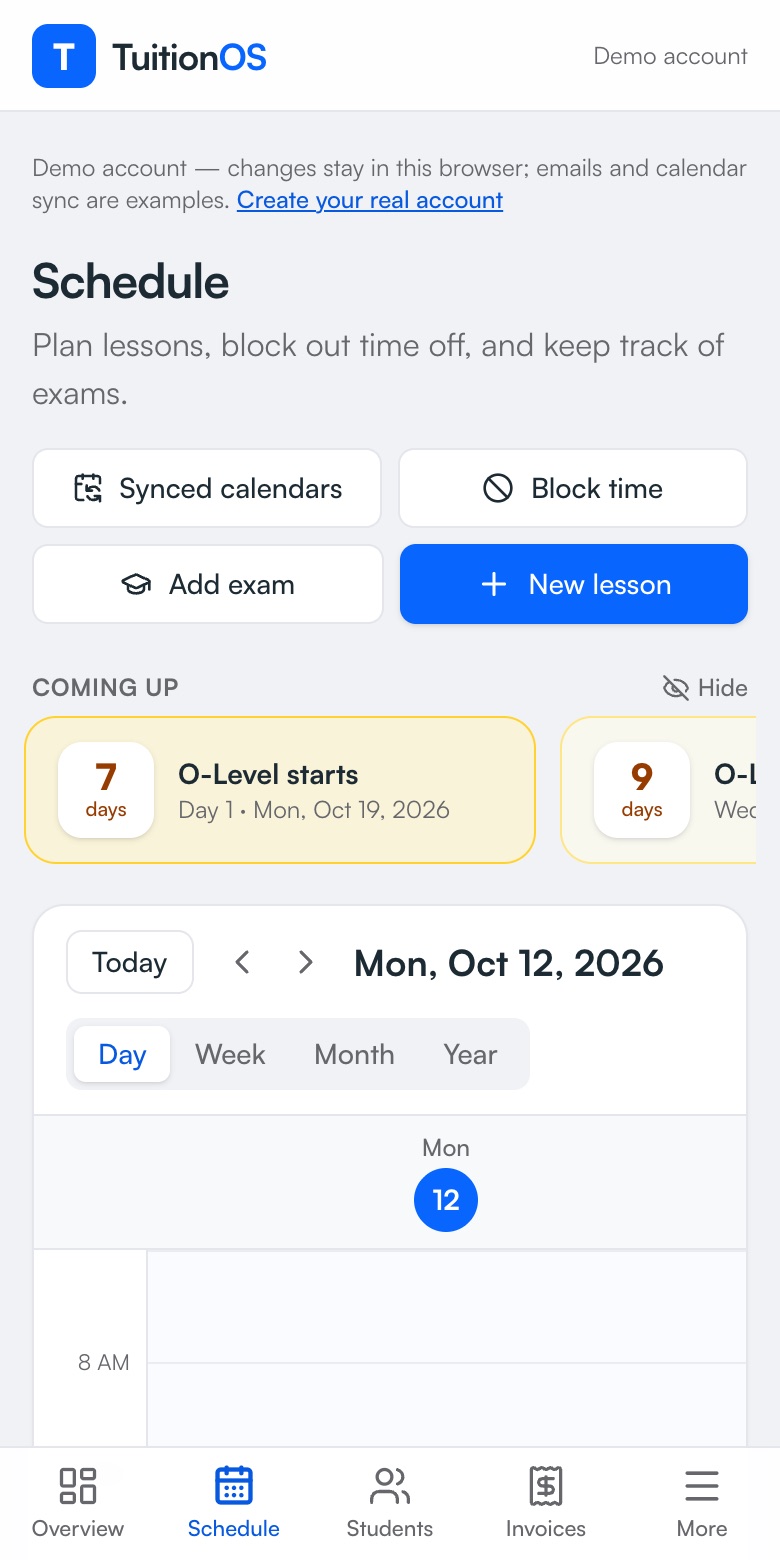Screen dimensions: 780x1560
Task: Add an exam
Action: 208,584
